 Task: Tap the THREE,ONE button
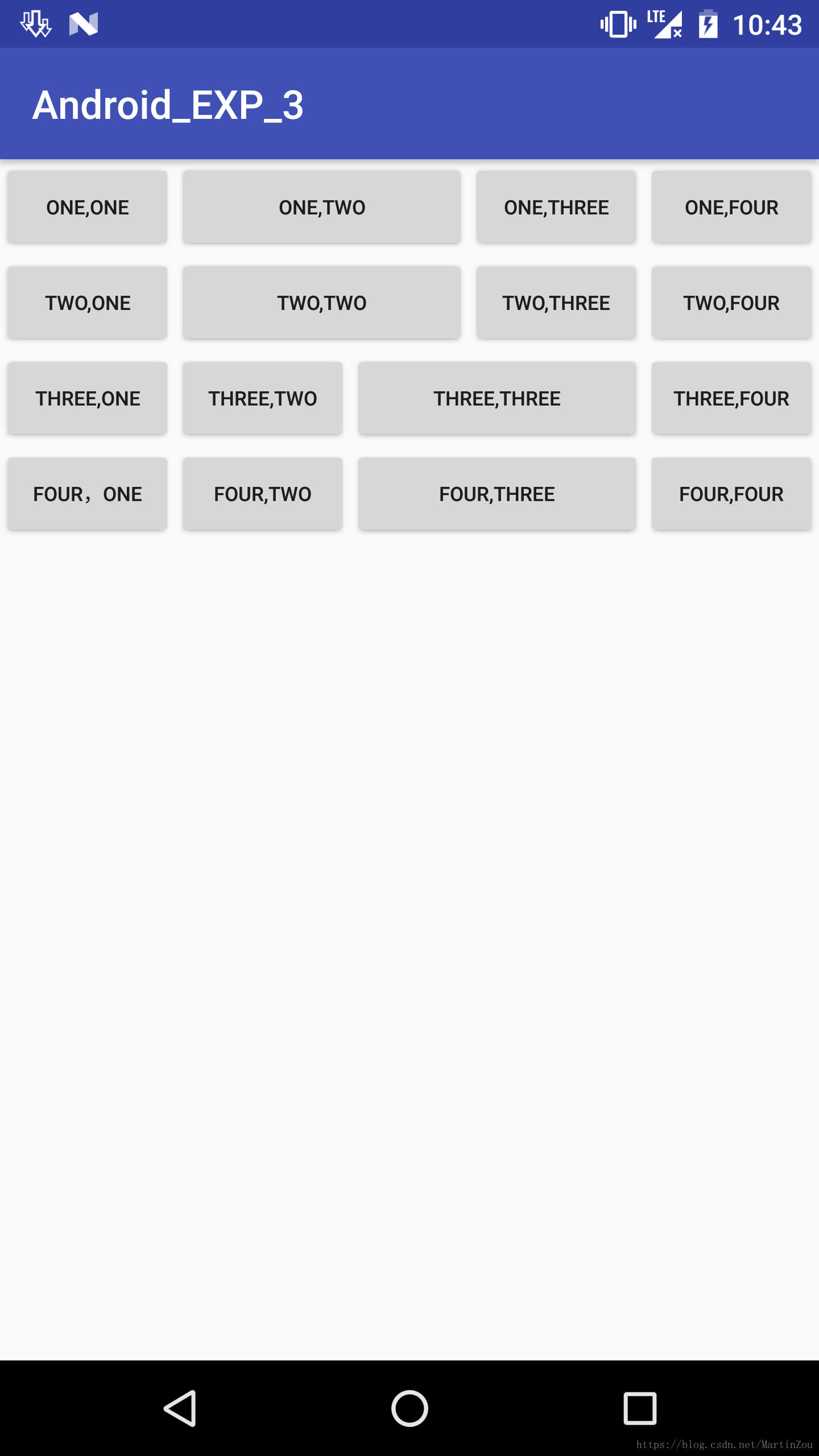pos(88,398)
